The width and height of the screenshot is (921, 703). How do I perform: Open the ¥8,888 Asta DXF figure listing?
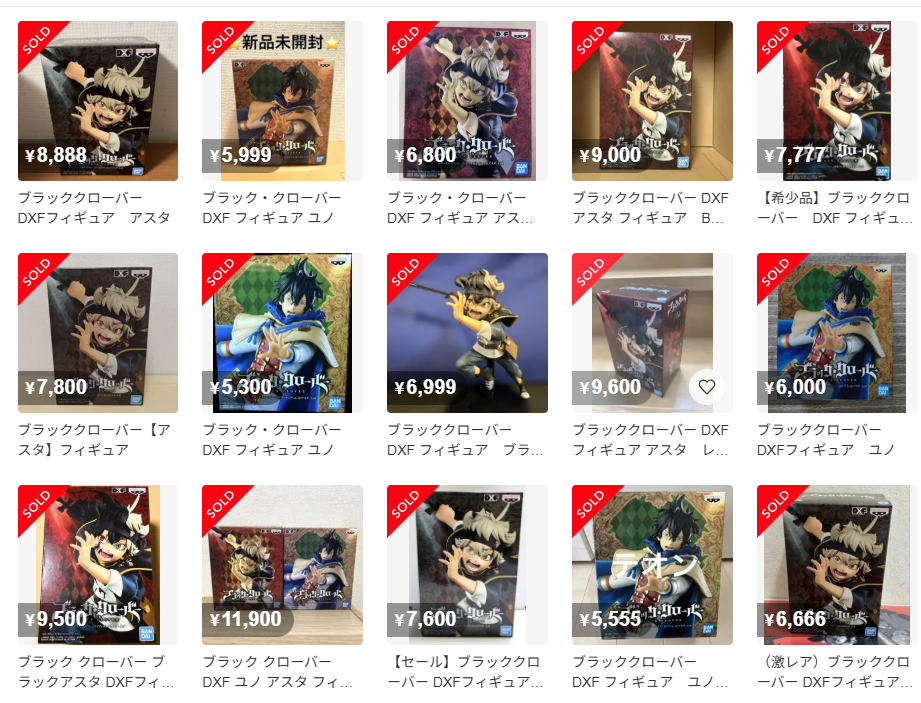[x=98, y=100]
